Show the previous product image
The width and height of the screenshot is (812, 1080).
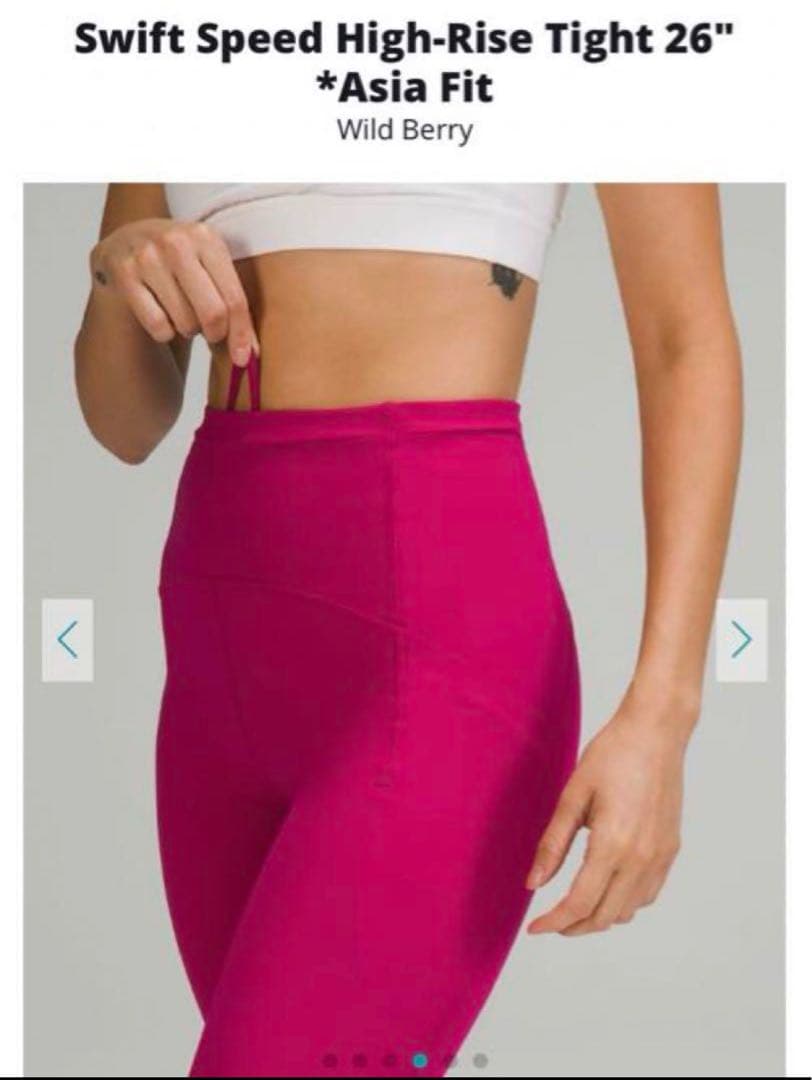click(x=67, y=640)
